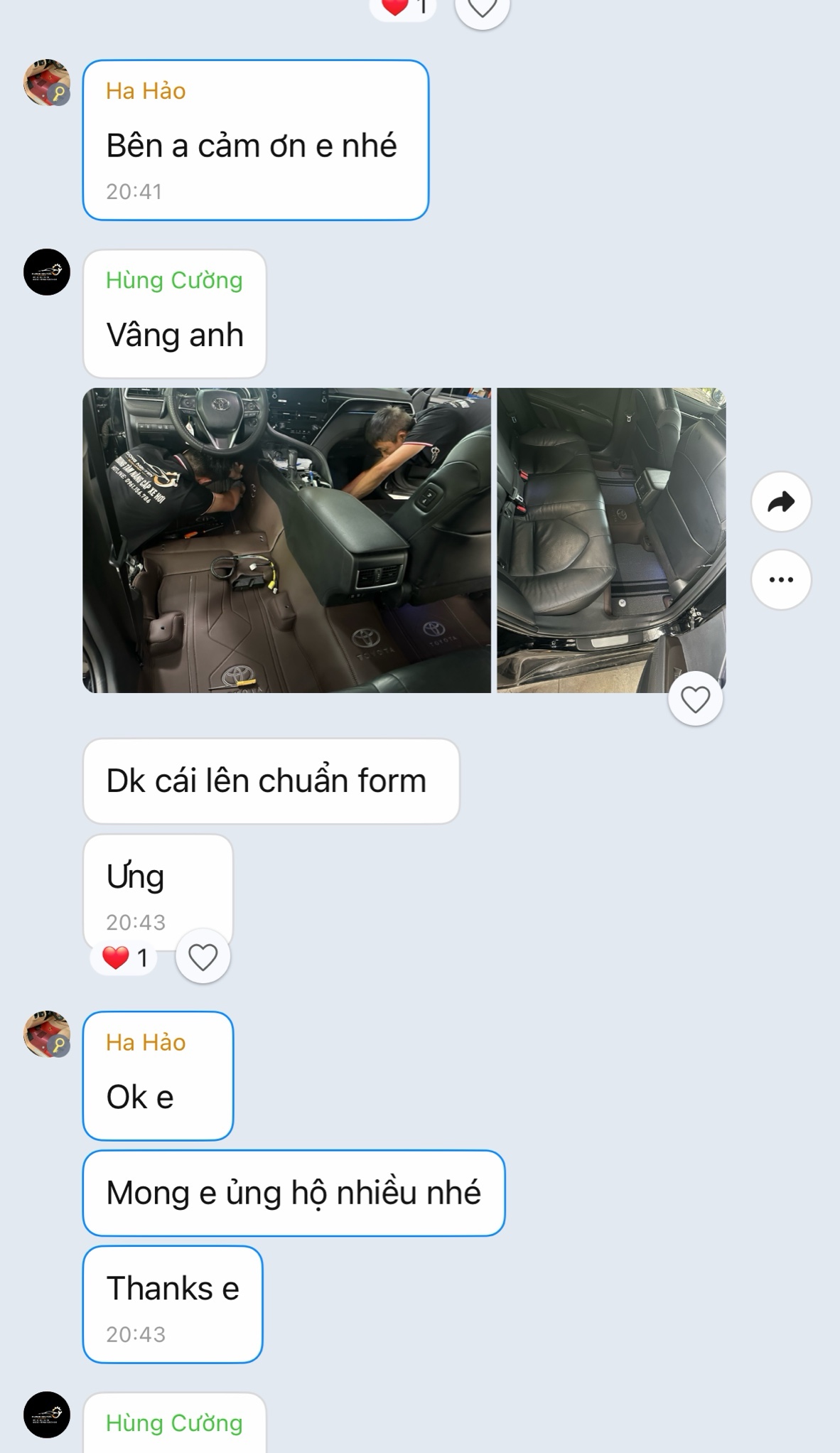Viewport: 840px width, 1453px height.
Task: View the heart reaction count on "Ưng"
Action: click(125, 958)
